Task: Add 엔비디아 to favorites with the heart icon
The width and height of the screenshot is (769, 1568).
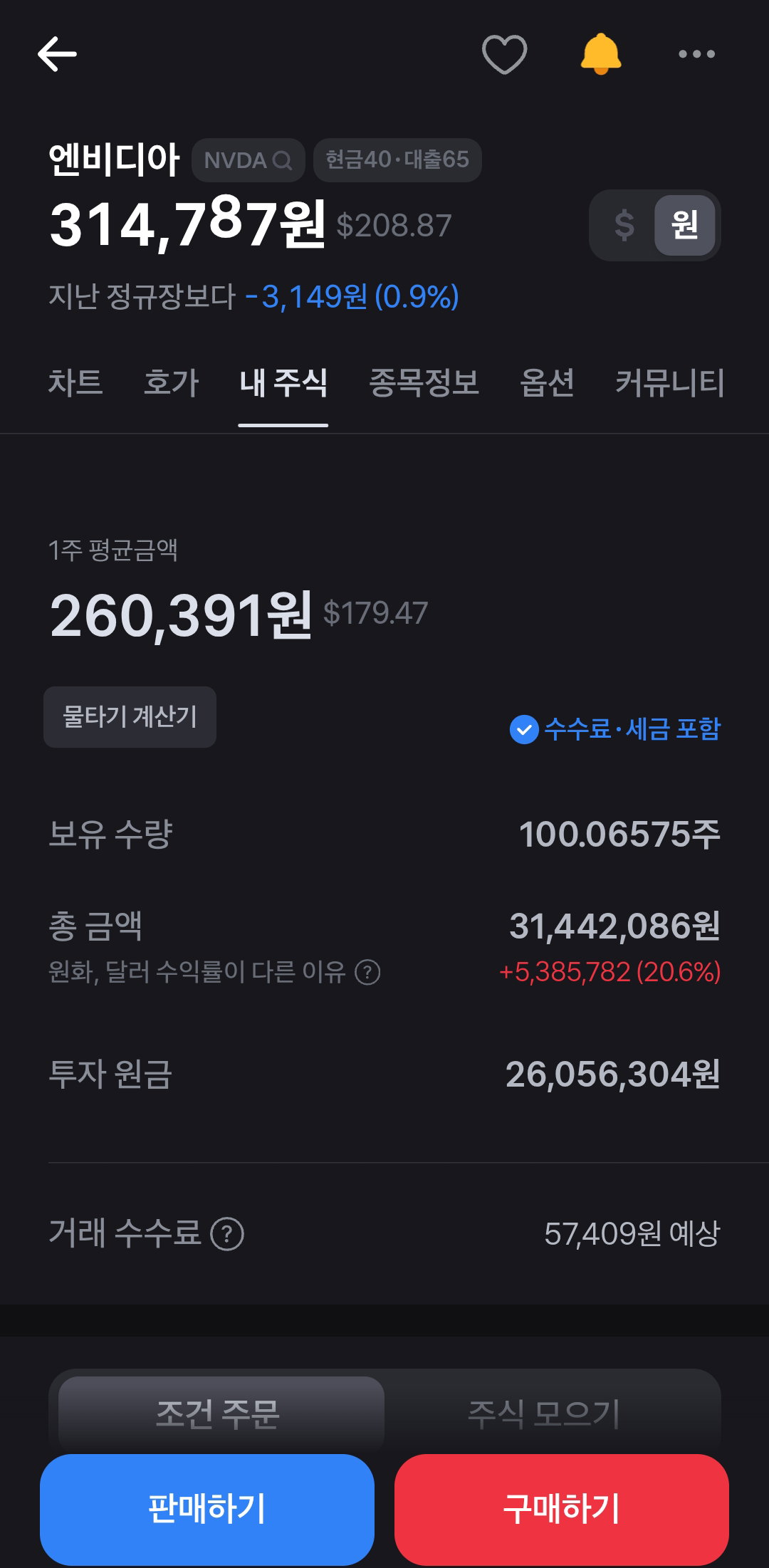Action: [x=504, y=54]
